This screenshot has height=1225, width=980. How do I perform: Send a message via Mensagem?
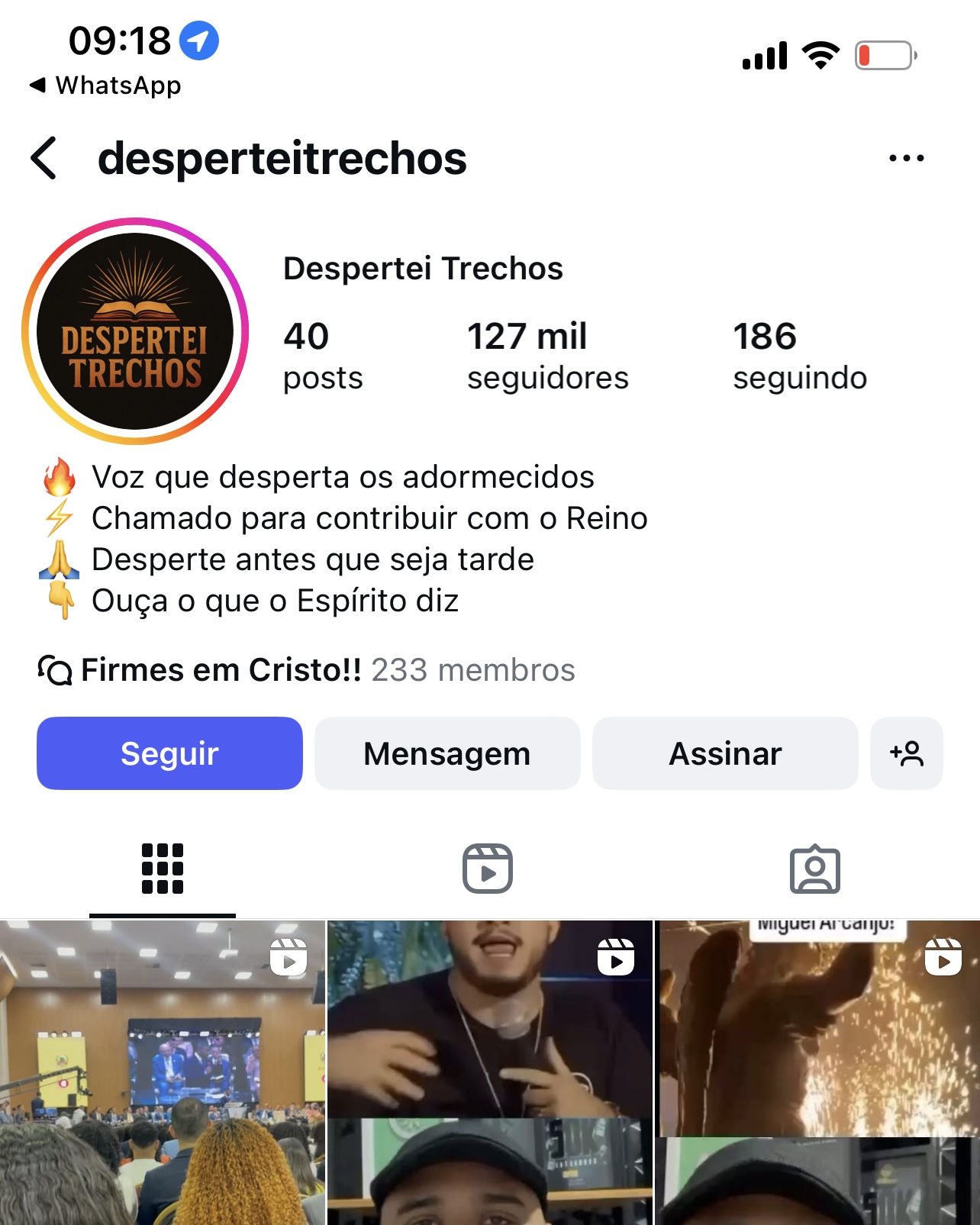447,753
